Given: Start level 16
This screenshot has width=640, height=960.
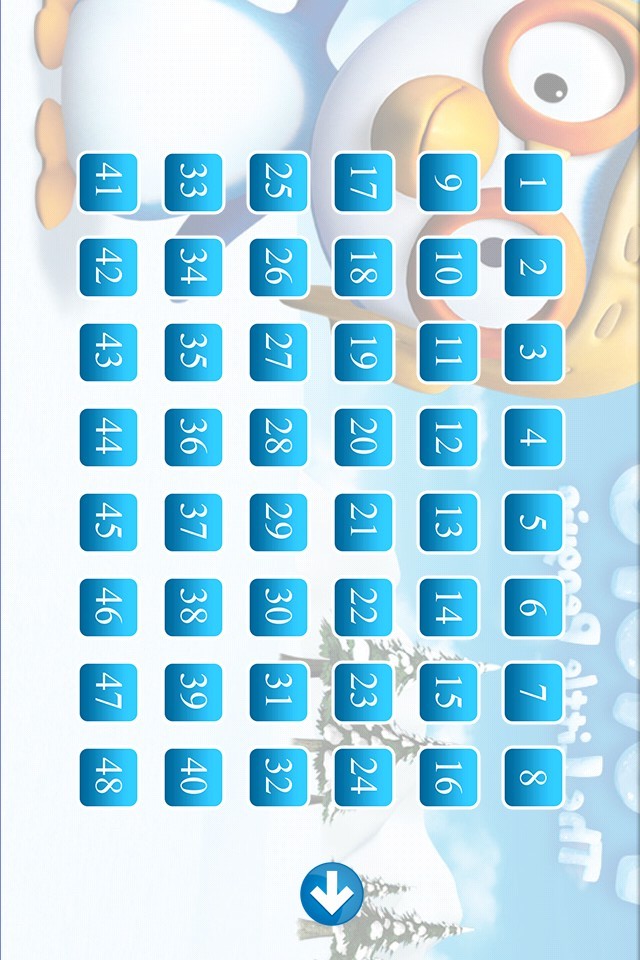Looking at the screenshot, I should [448, 778].
